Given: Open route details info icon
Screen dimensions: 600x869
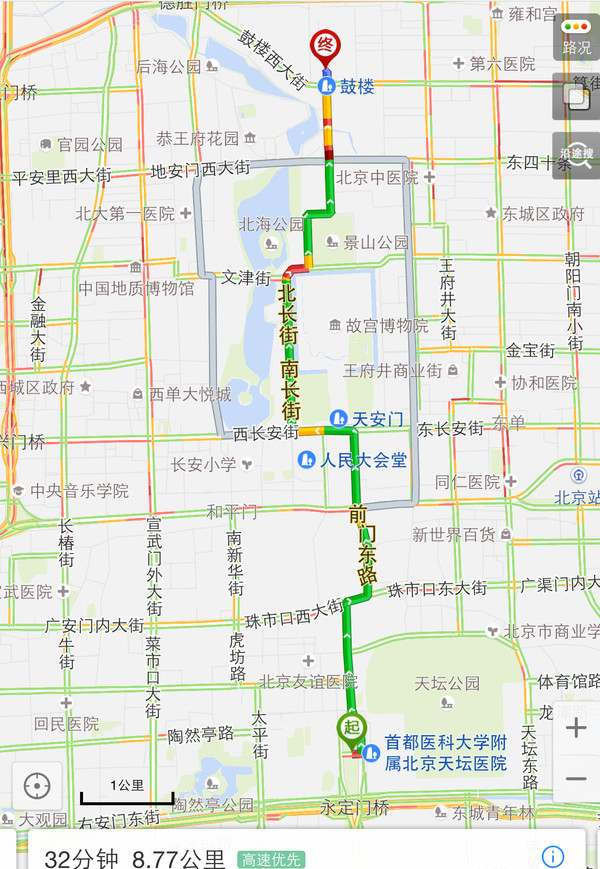Looking at the screenshot, I should pyautogui.click(x=552, y=855).
